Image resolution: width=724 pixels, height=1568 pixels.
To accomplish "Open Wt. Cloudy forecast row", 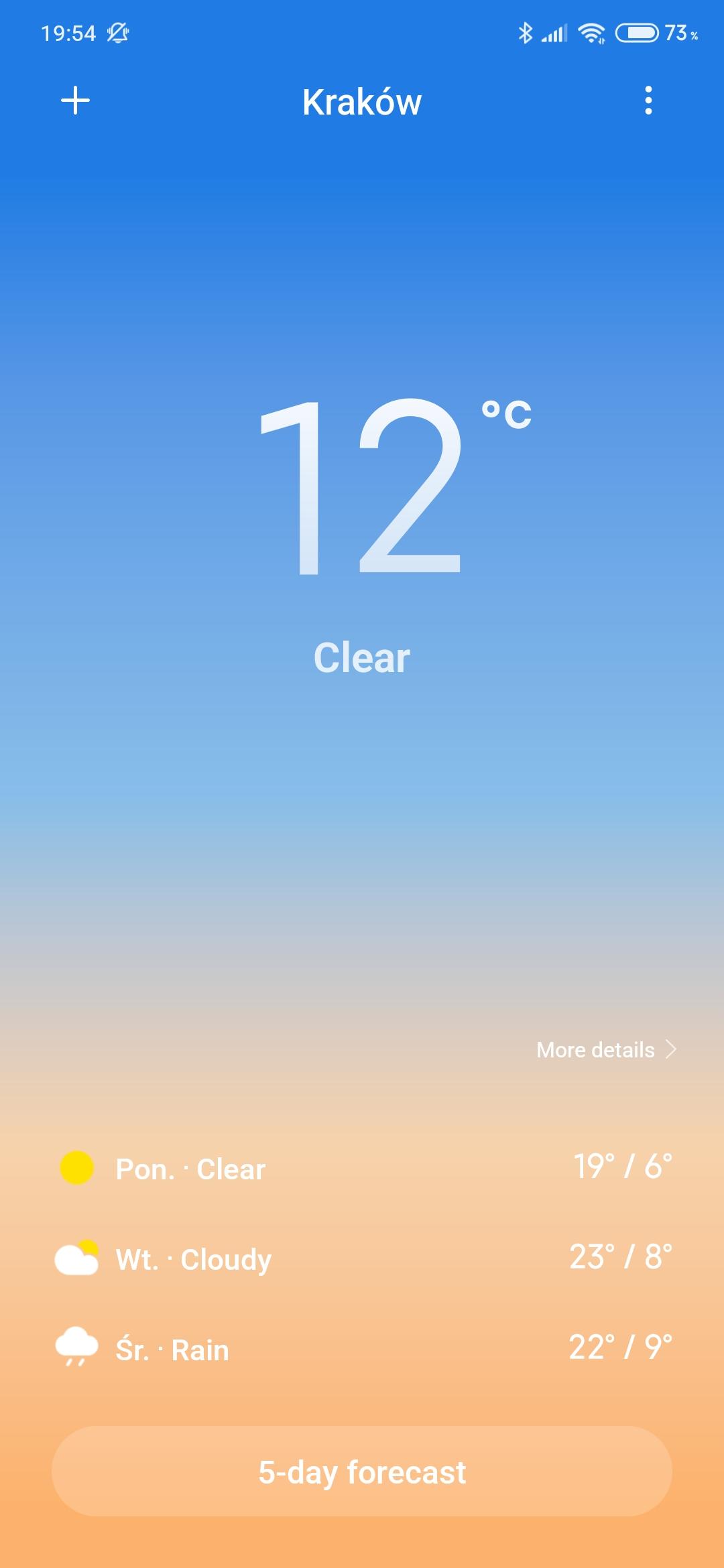I will coord(362,1259).
